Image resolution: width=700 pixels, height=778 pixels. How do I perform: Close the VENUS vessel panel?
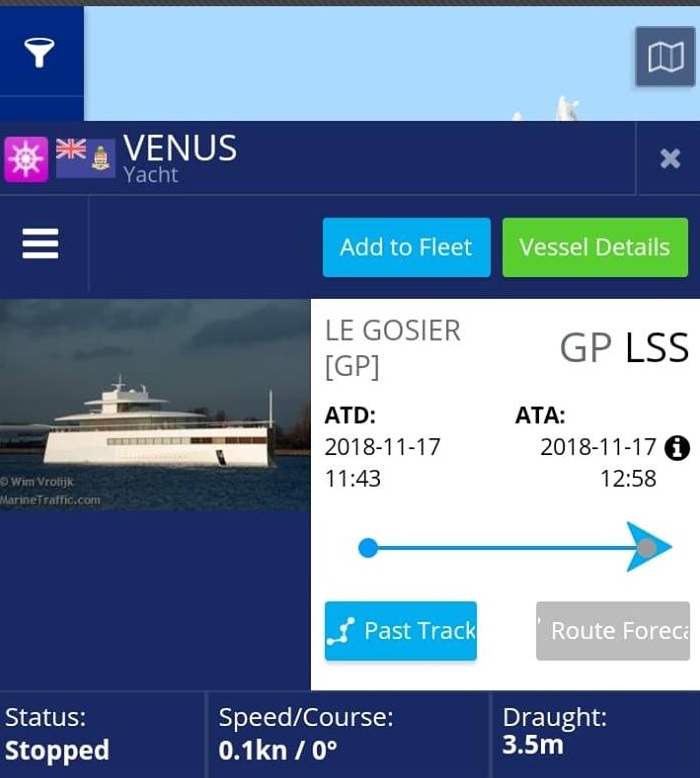(x=670, y=158)
